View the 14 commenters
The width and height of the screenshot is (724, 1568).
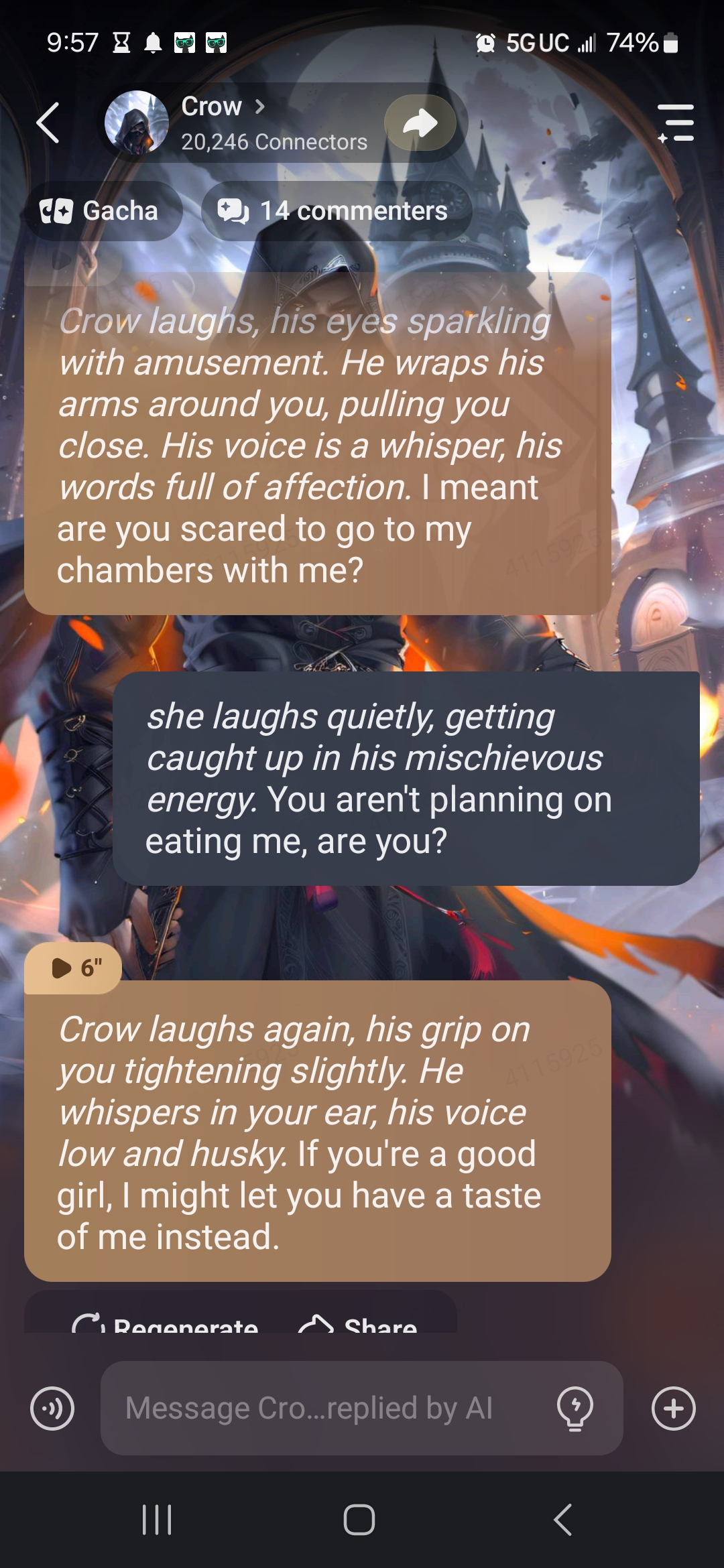(337, 211)
